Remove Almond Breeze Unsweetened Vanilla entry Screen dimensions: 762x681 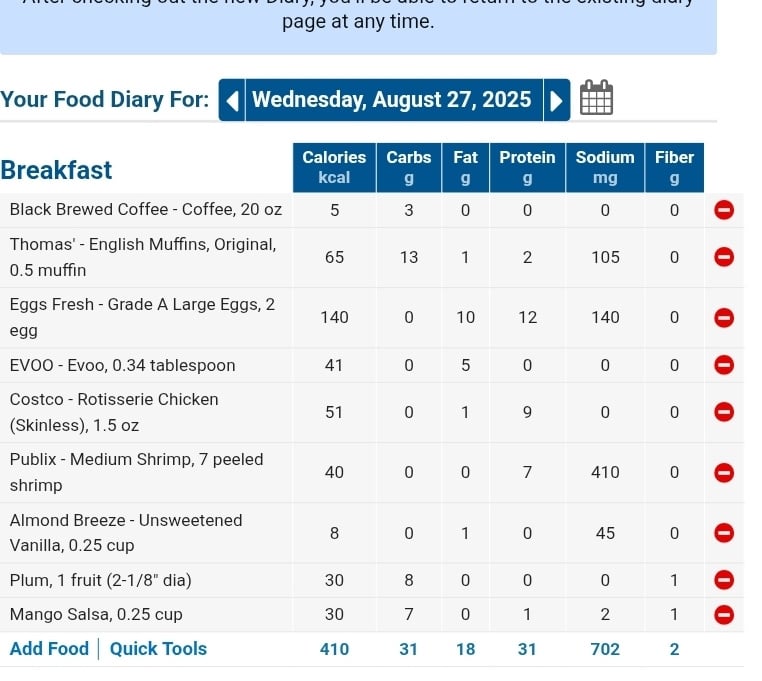[x=724, y=533]
